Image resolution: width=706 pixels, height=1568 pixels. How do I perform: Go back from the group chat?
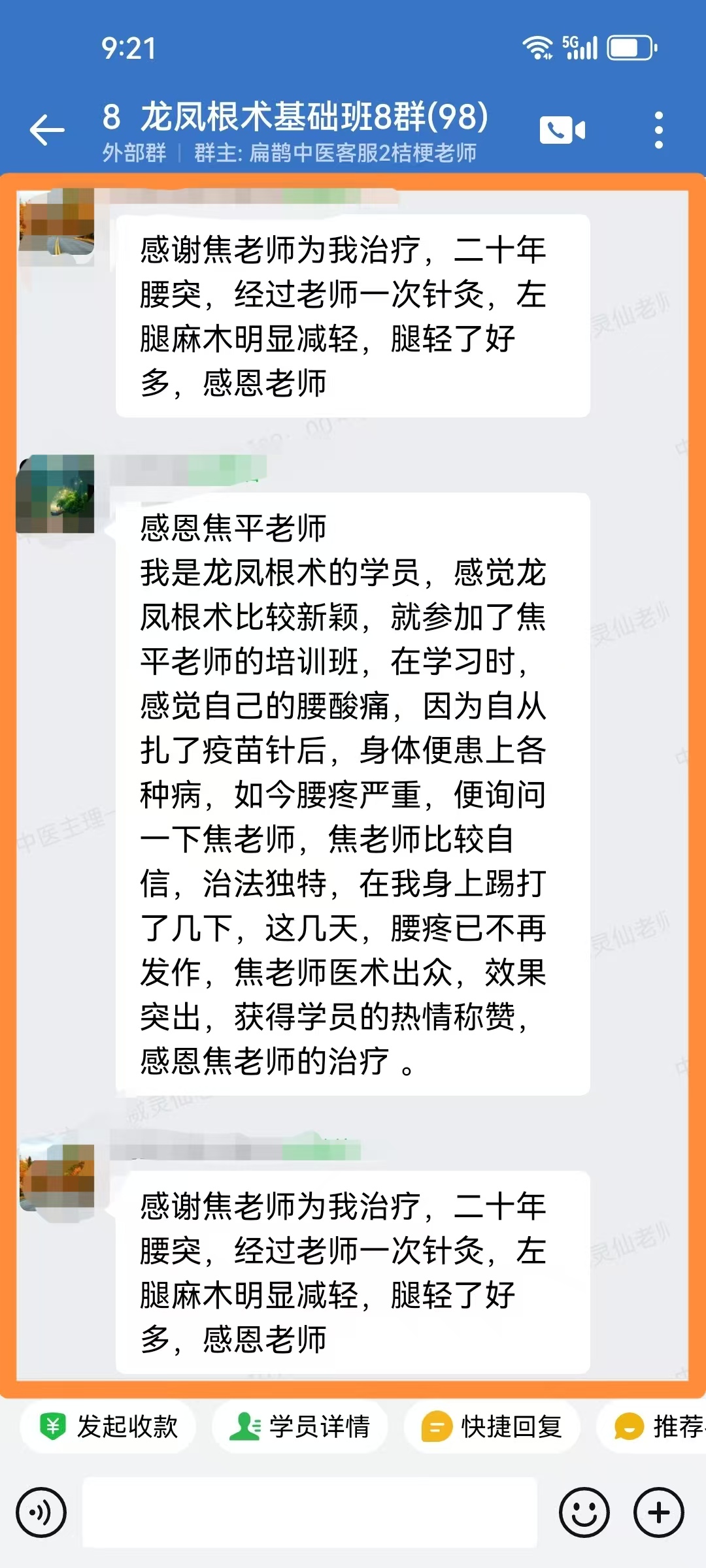(x=47, y=129)
